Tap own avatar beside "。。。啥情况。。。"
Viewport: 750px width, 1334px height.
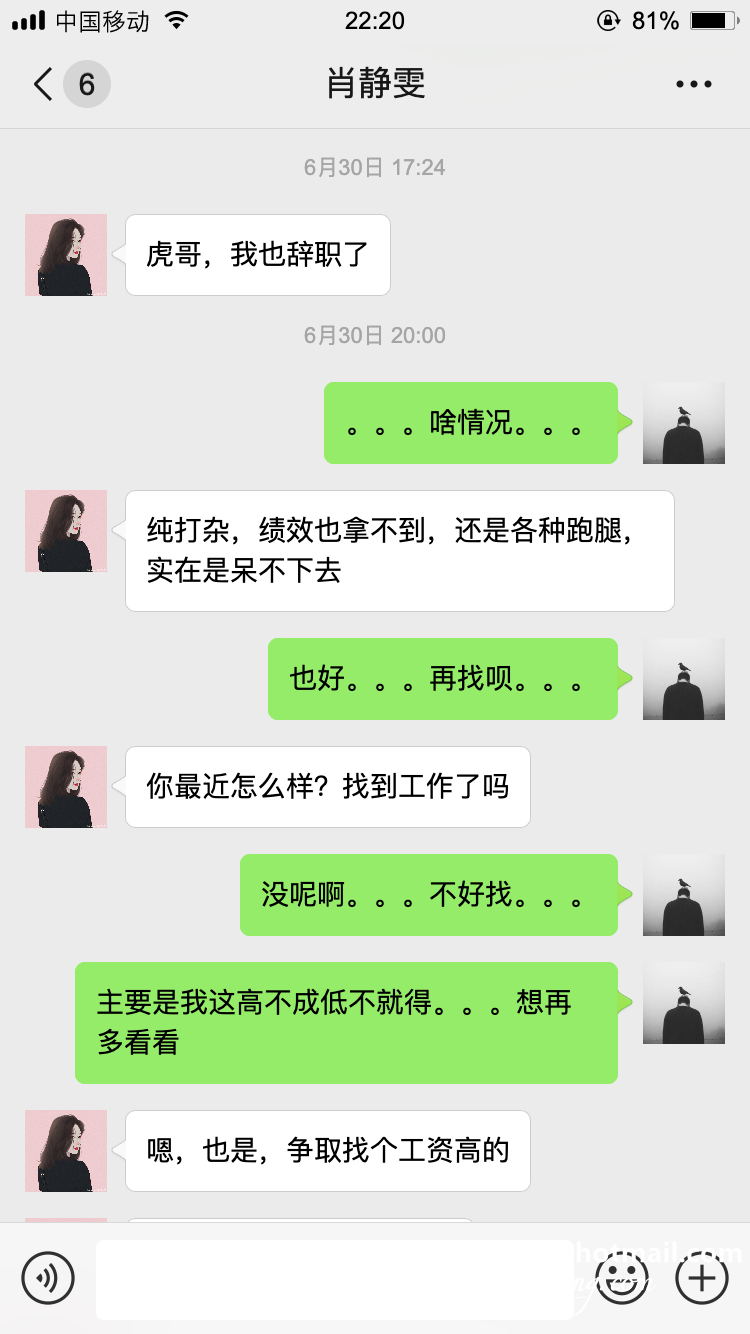[684, 423]
